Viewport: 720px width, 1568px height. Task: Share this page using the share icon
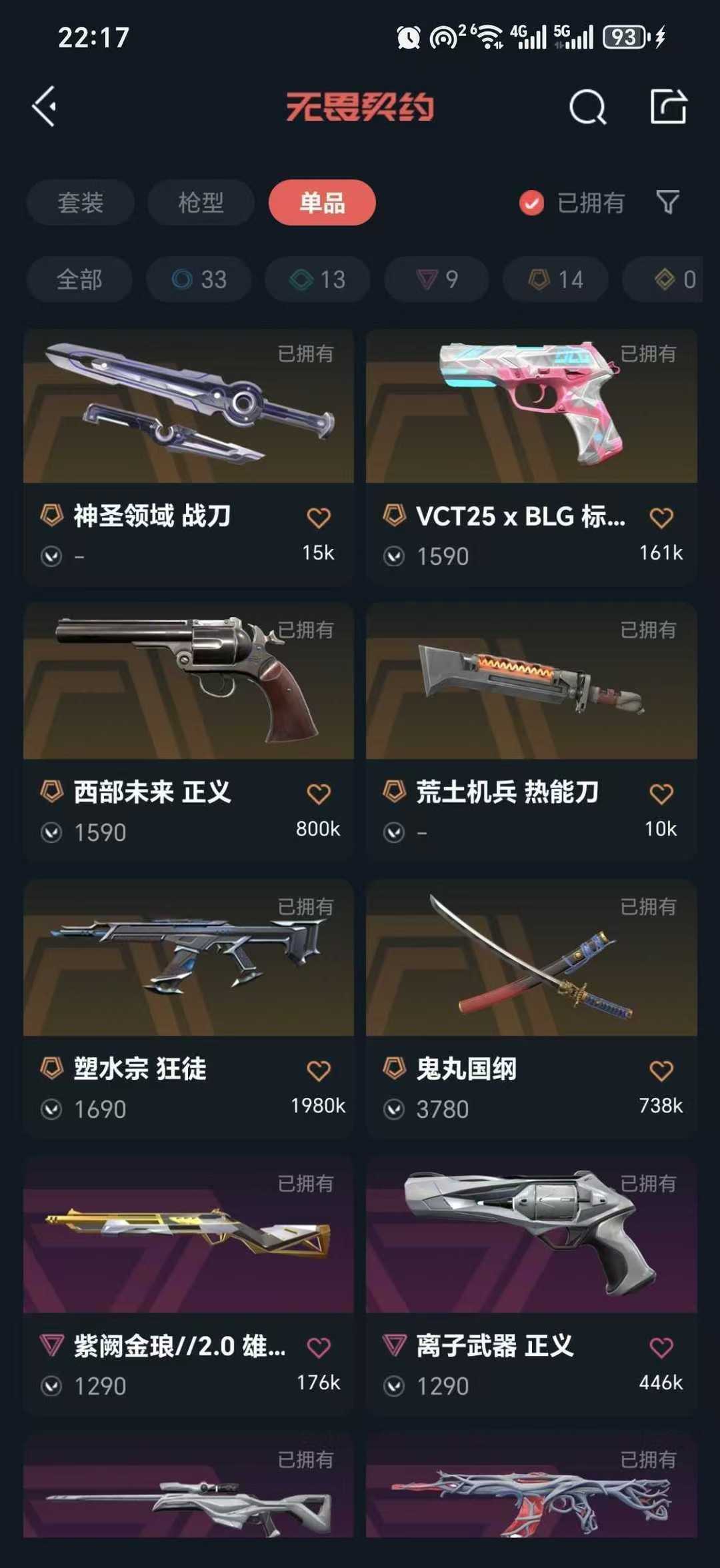(x=669, y=106)
